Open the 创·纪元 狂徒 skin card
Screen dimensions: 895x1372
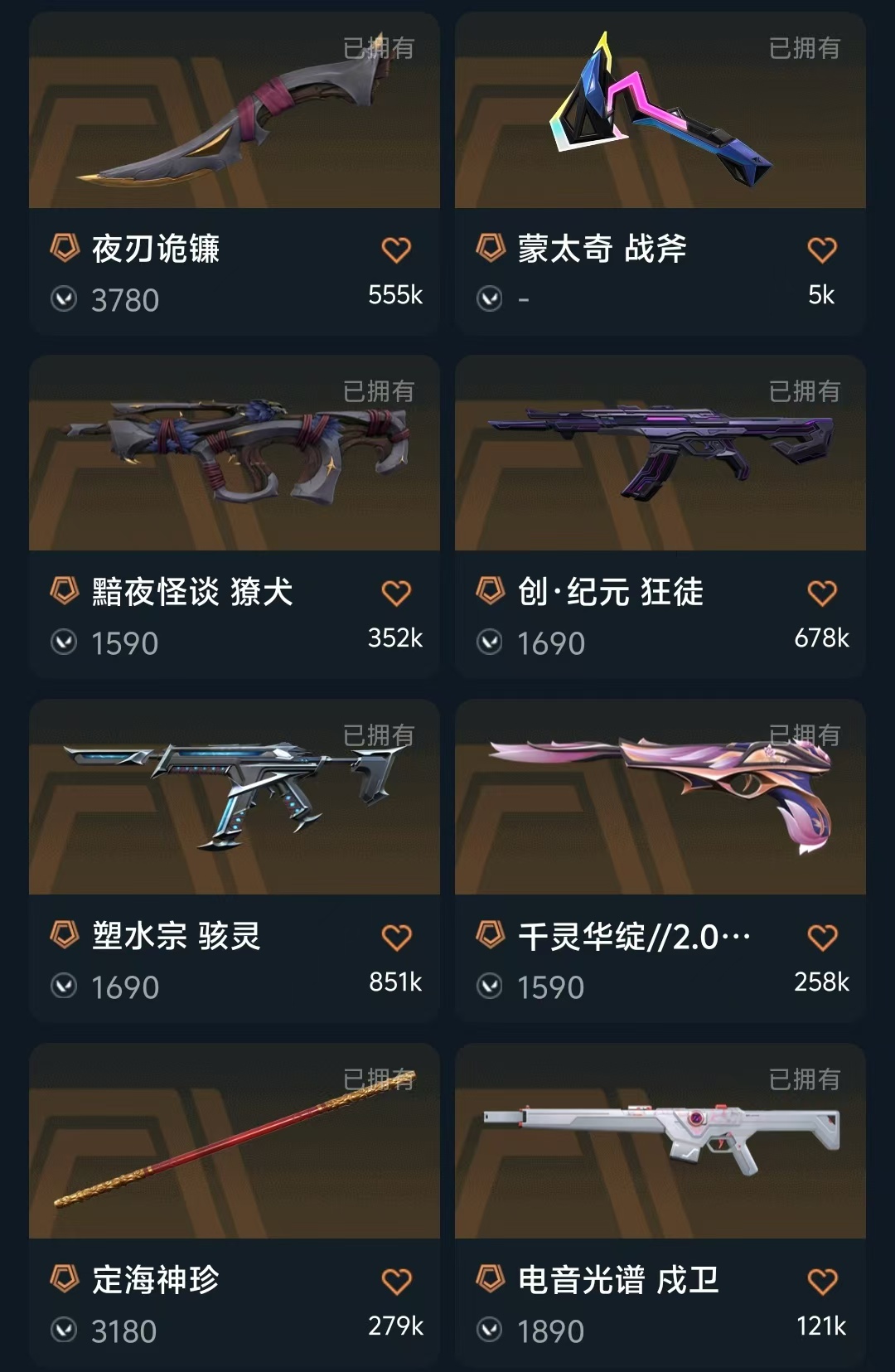tap(660, 456)
